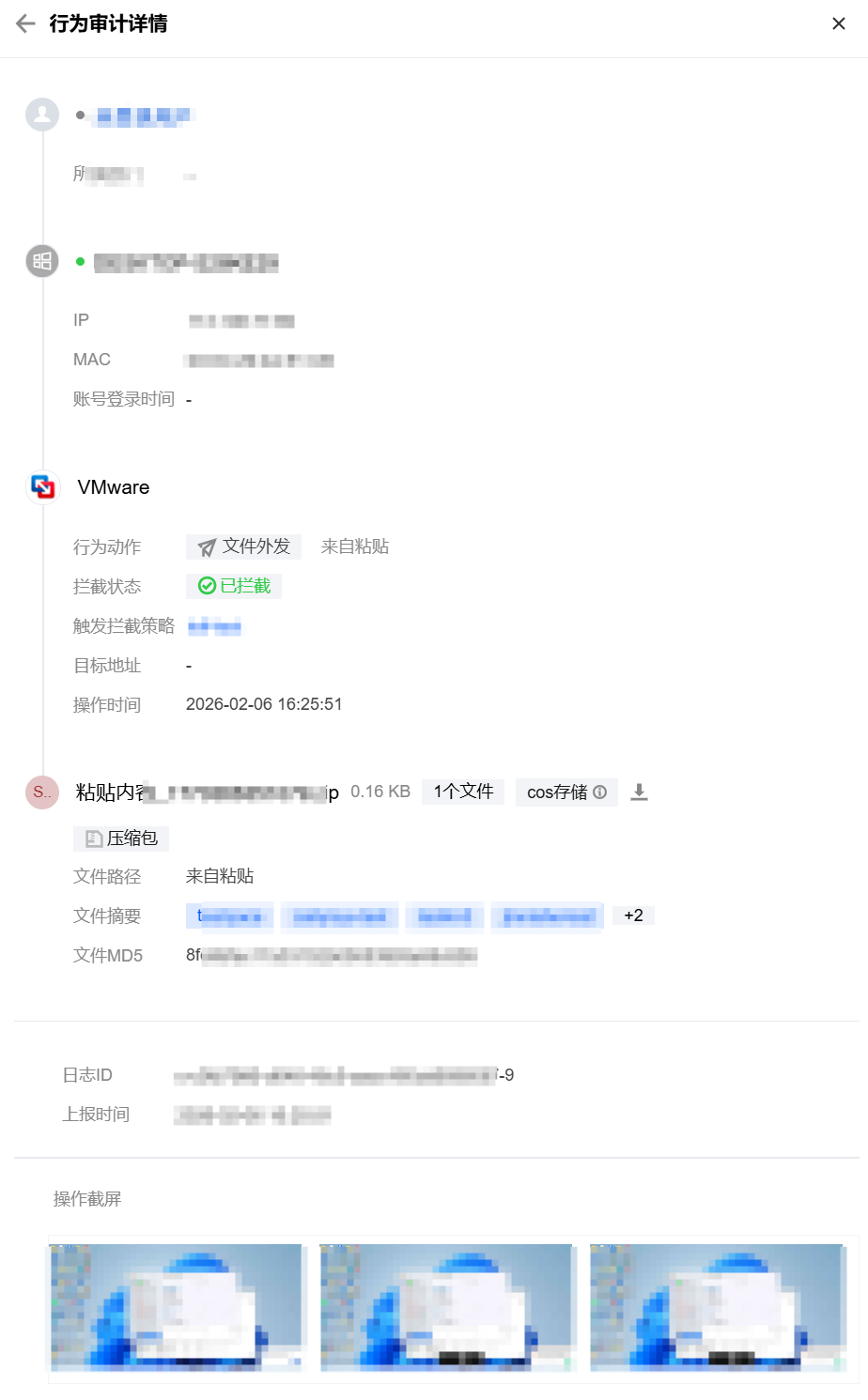The image size is (868, 1400).
Task: Open the second operation screenshot
Action: click(448, 1307)
